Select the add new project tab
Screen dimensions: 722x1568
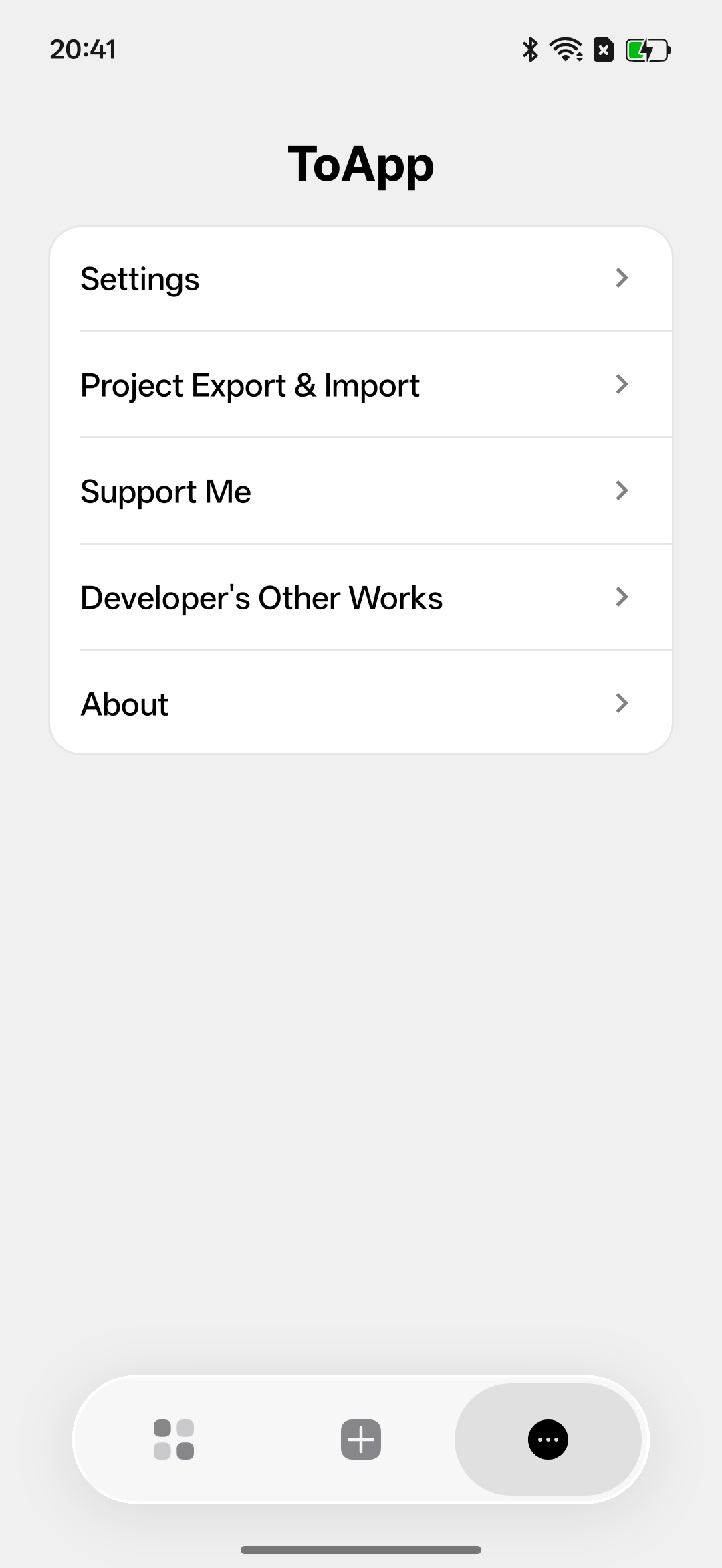pos(361,1440)
